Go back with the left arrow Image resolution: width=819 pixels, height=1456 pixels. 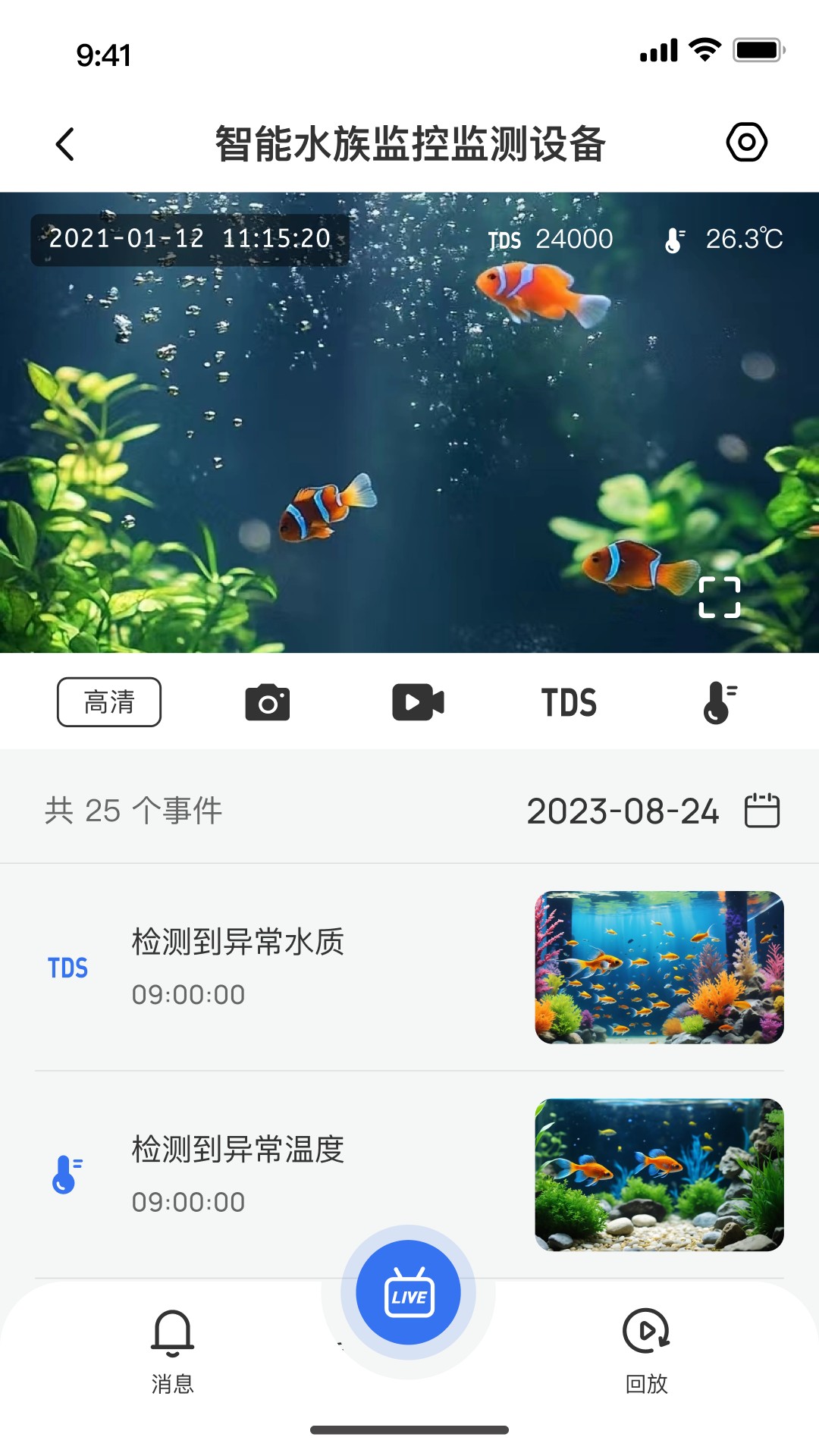(x=65, y=144)
